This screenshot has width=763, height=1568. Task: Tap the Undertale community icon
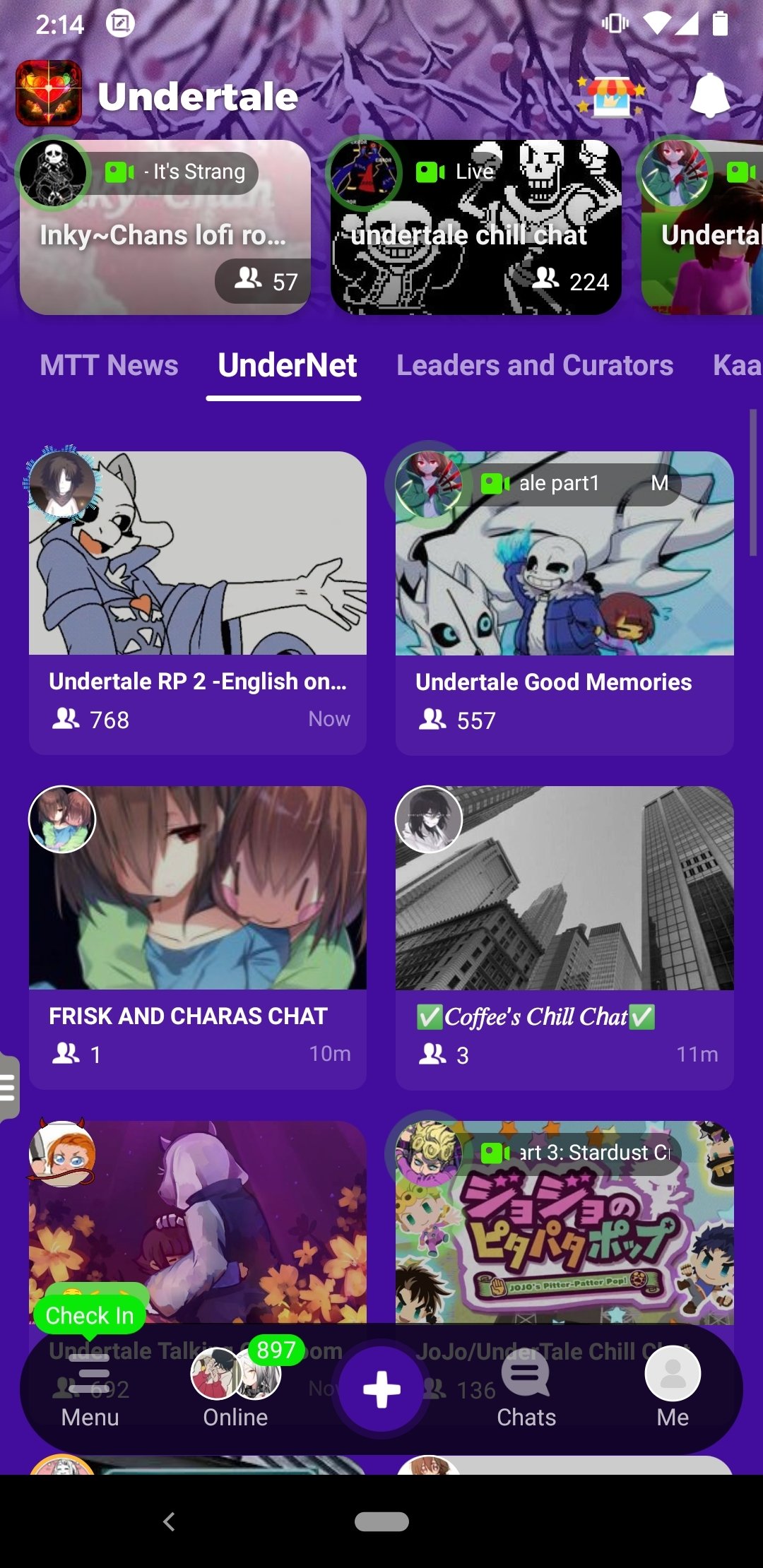[x=49, y=94]
